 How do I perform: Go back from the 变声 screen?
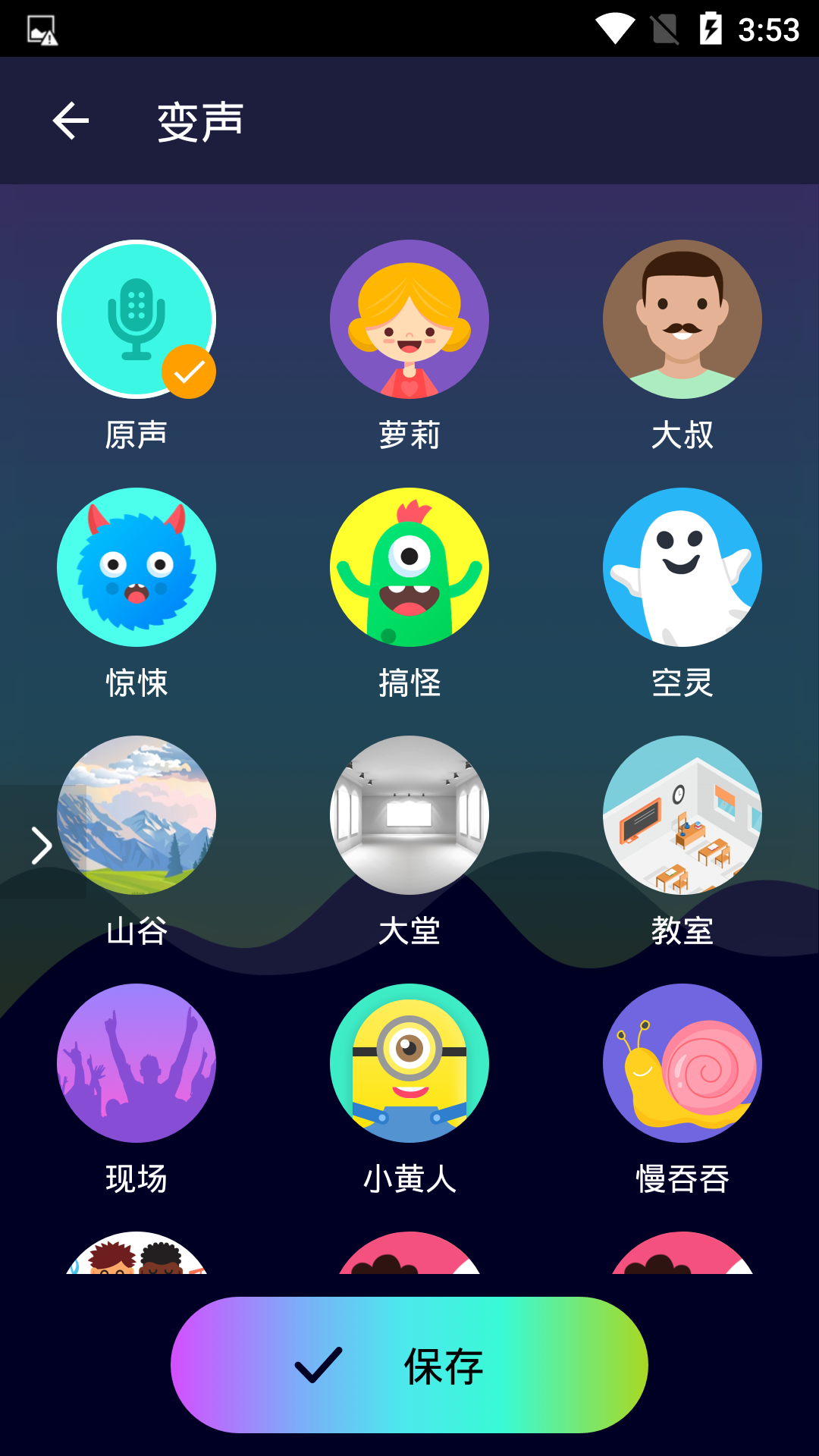(x=71, y=121)
